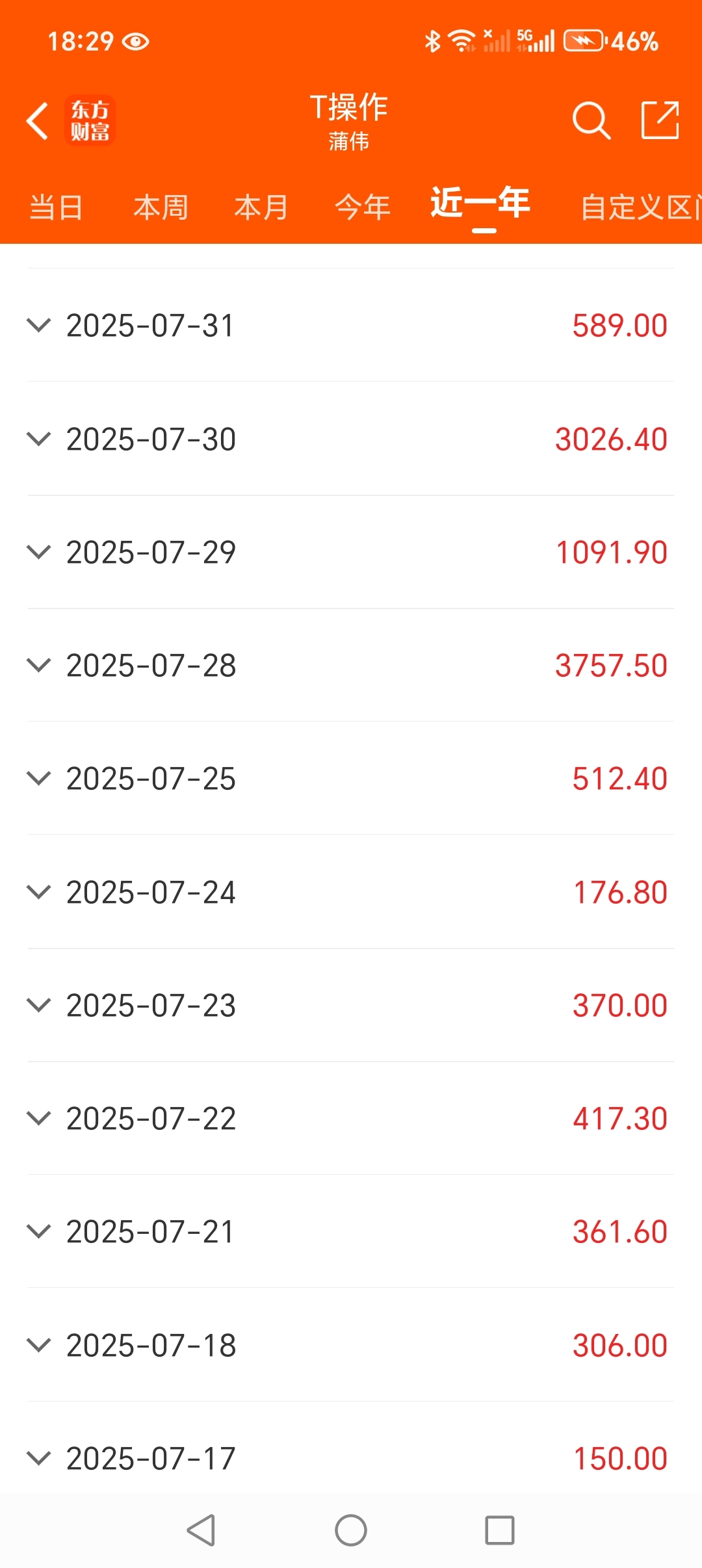Open the 自定义区间 tab
This screenshot has height=1568, width=702.
point(641,208)
